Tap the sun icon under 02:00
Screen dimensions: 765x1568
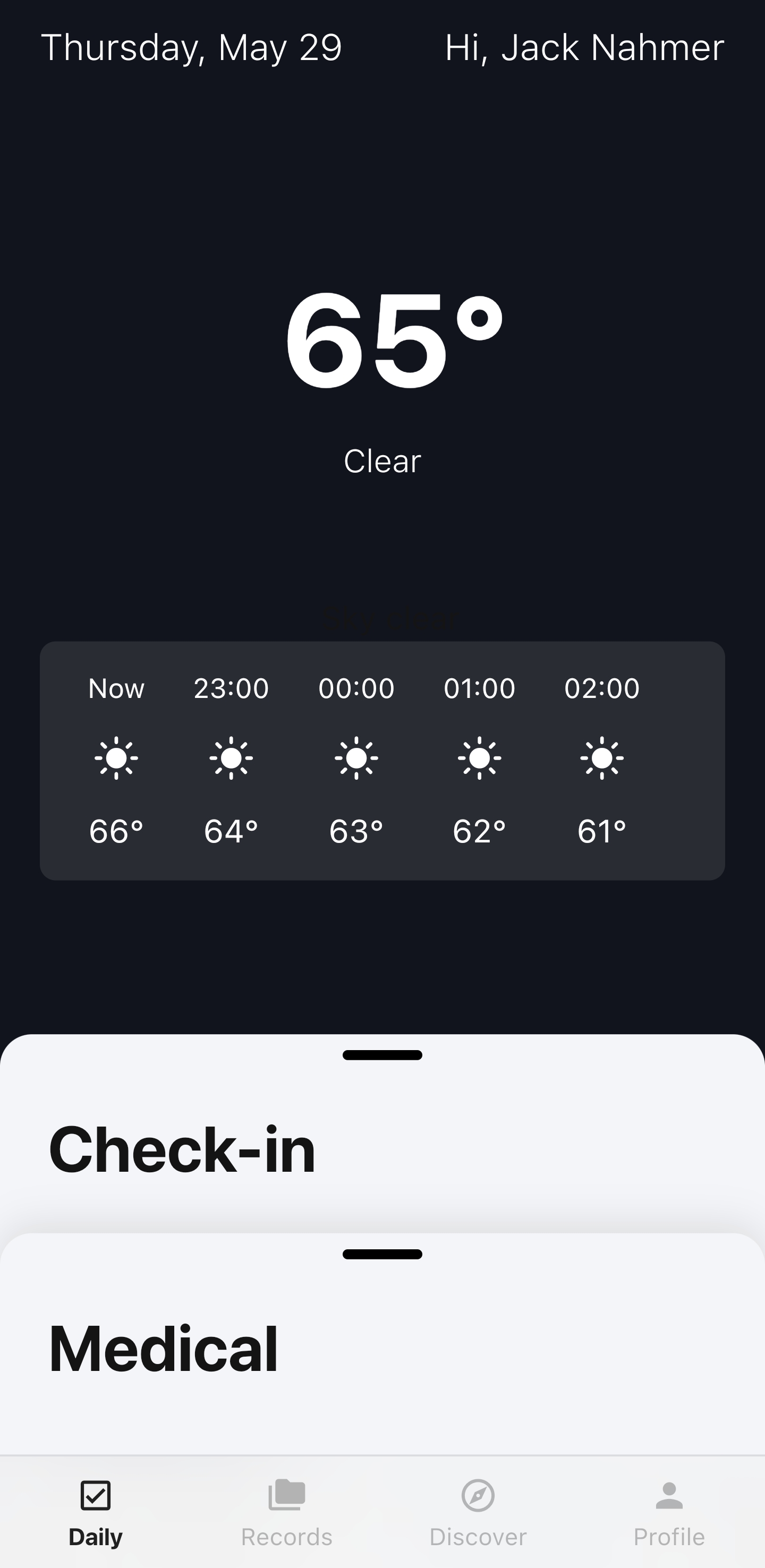601,758
